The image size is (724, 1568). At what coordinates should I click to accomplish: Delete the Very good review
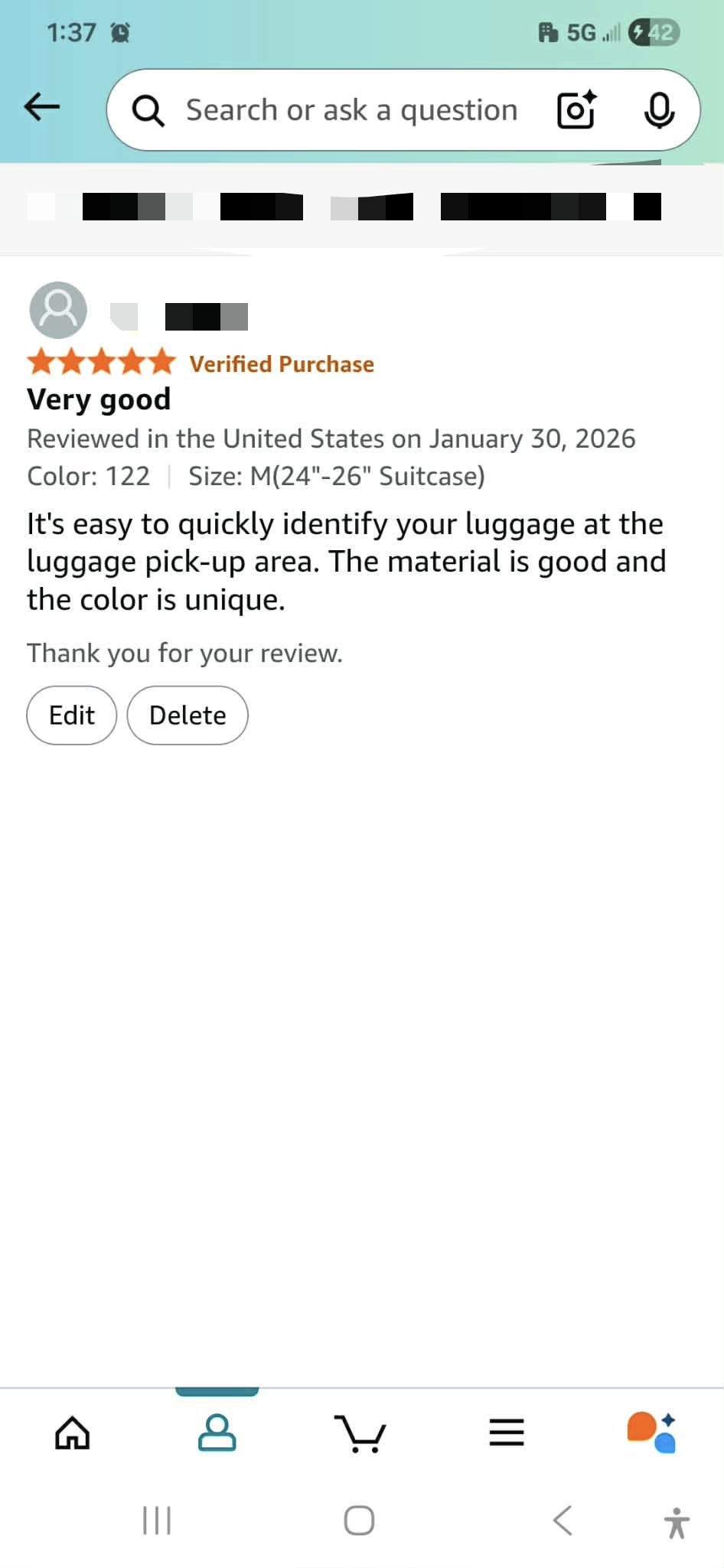point(188,716)
